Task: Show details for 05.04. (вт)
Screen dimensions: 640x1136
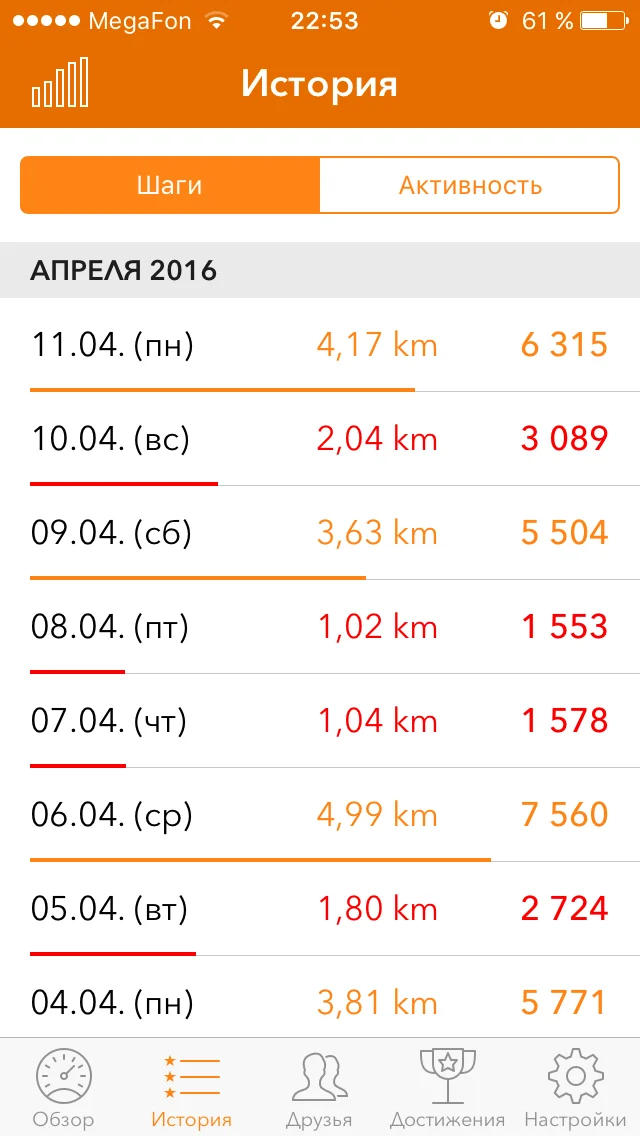Action: pos(320,910)
